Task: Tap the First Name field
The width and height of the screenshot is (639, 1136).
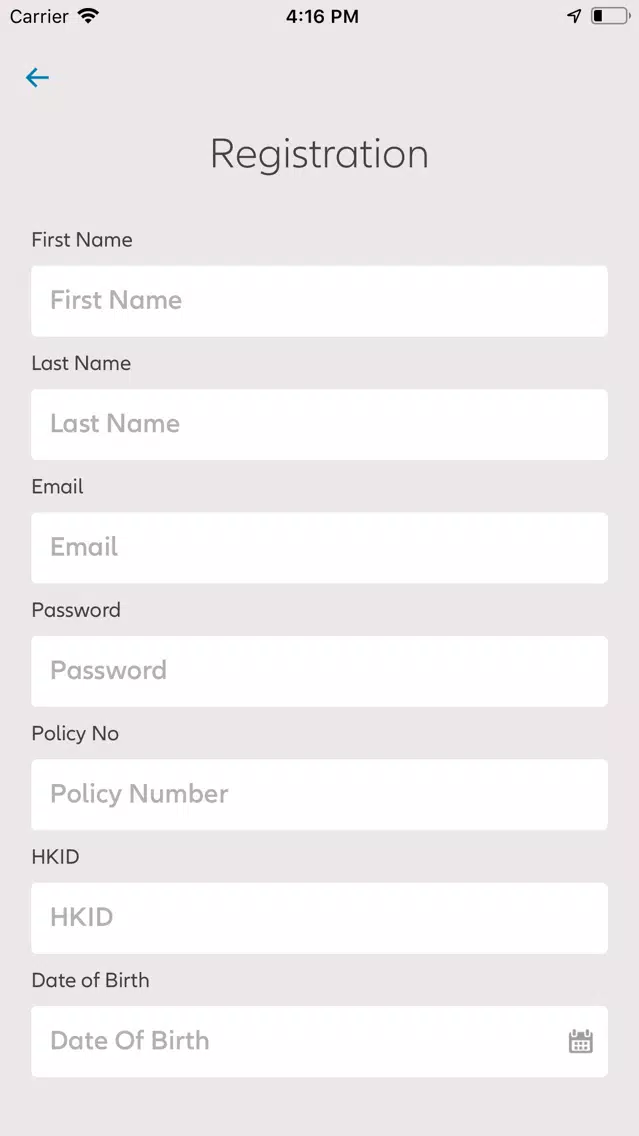Action: click(x=320, y=301)
